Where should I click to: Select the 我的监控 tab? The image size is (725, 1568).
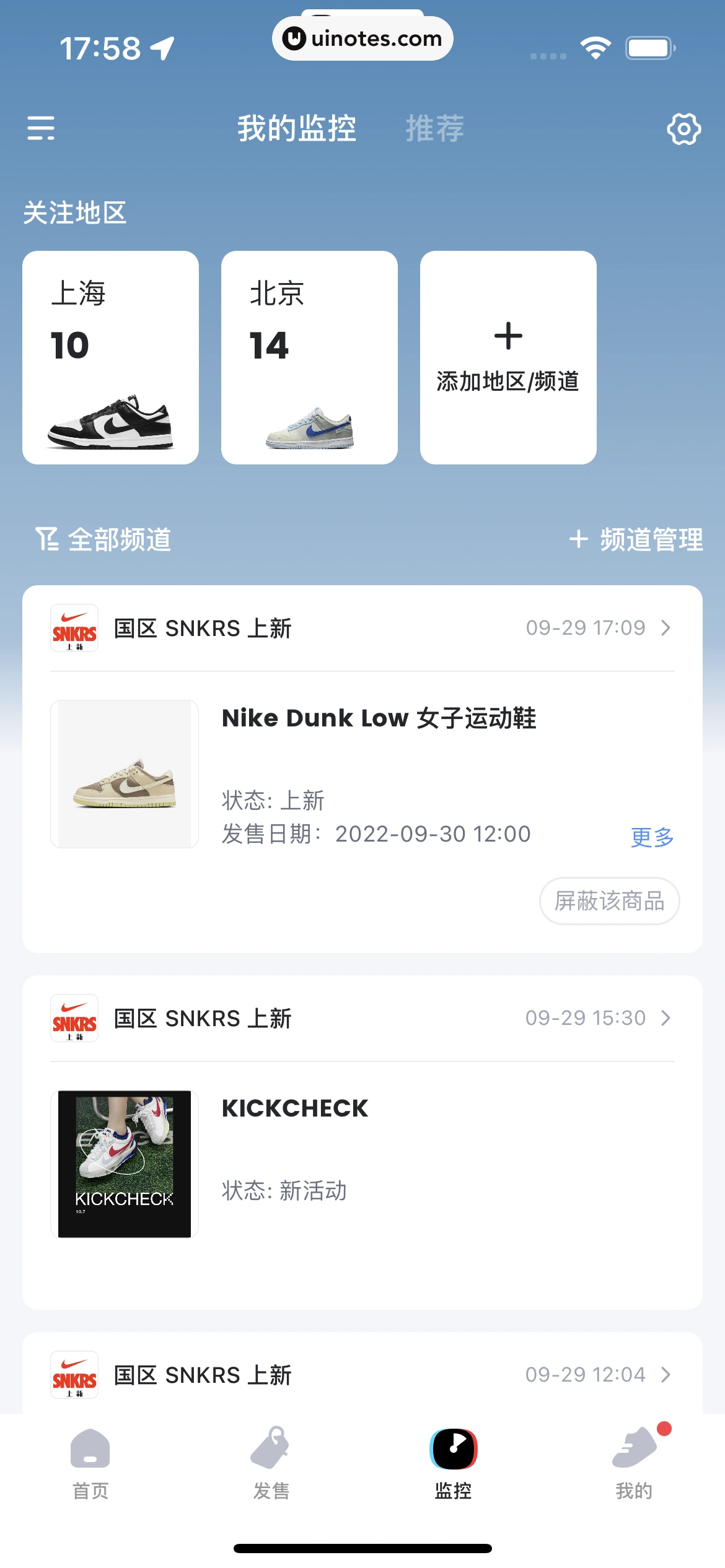(x=297, y=129)
